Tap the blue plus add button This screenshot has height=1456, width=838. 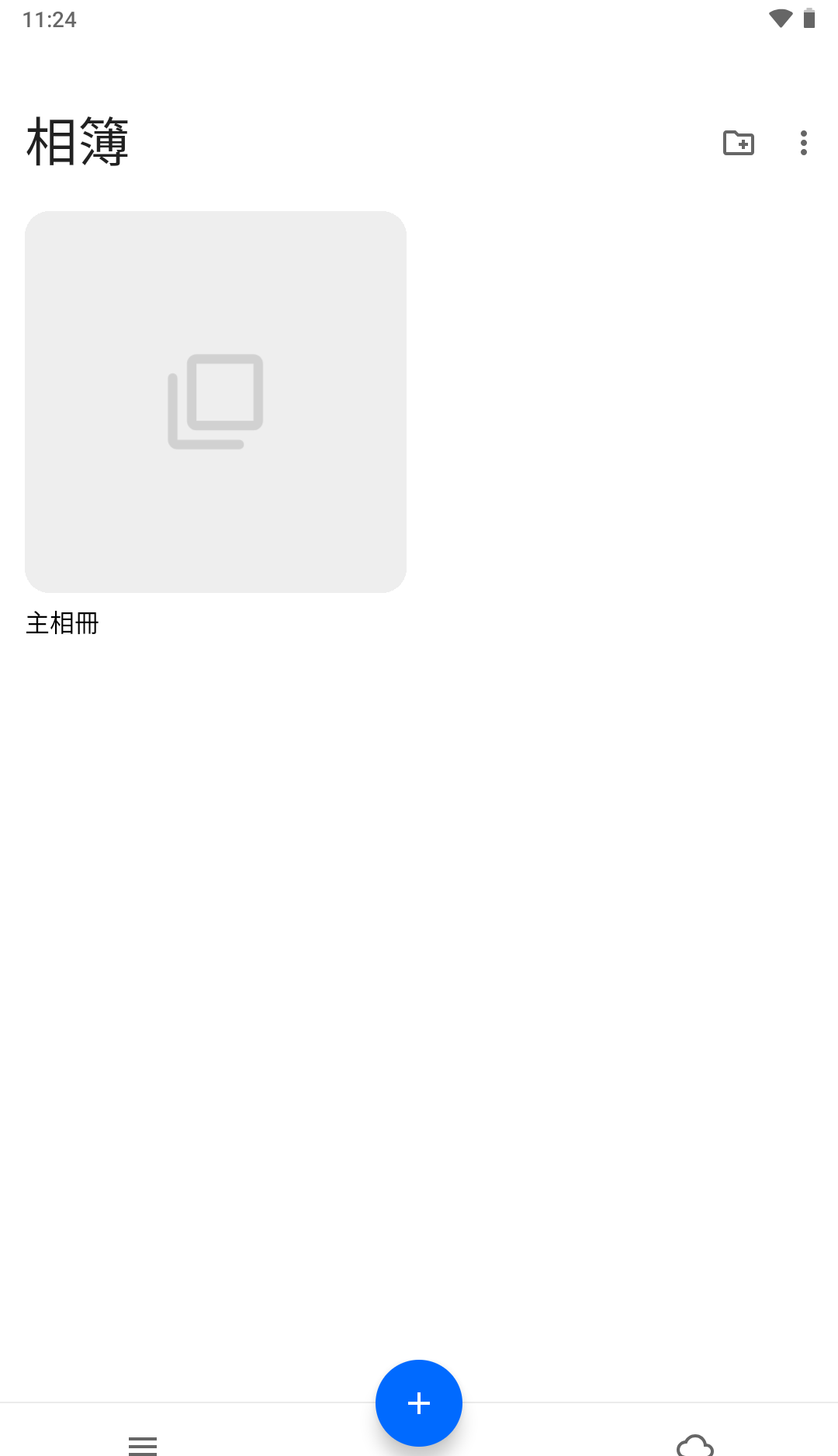[419, 1402]
